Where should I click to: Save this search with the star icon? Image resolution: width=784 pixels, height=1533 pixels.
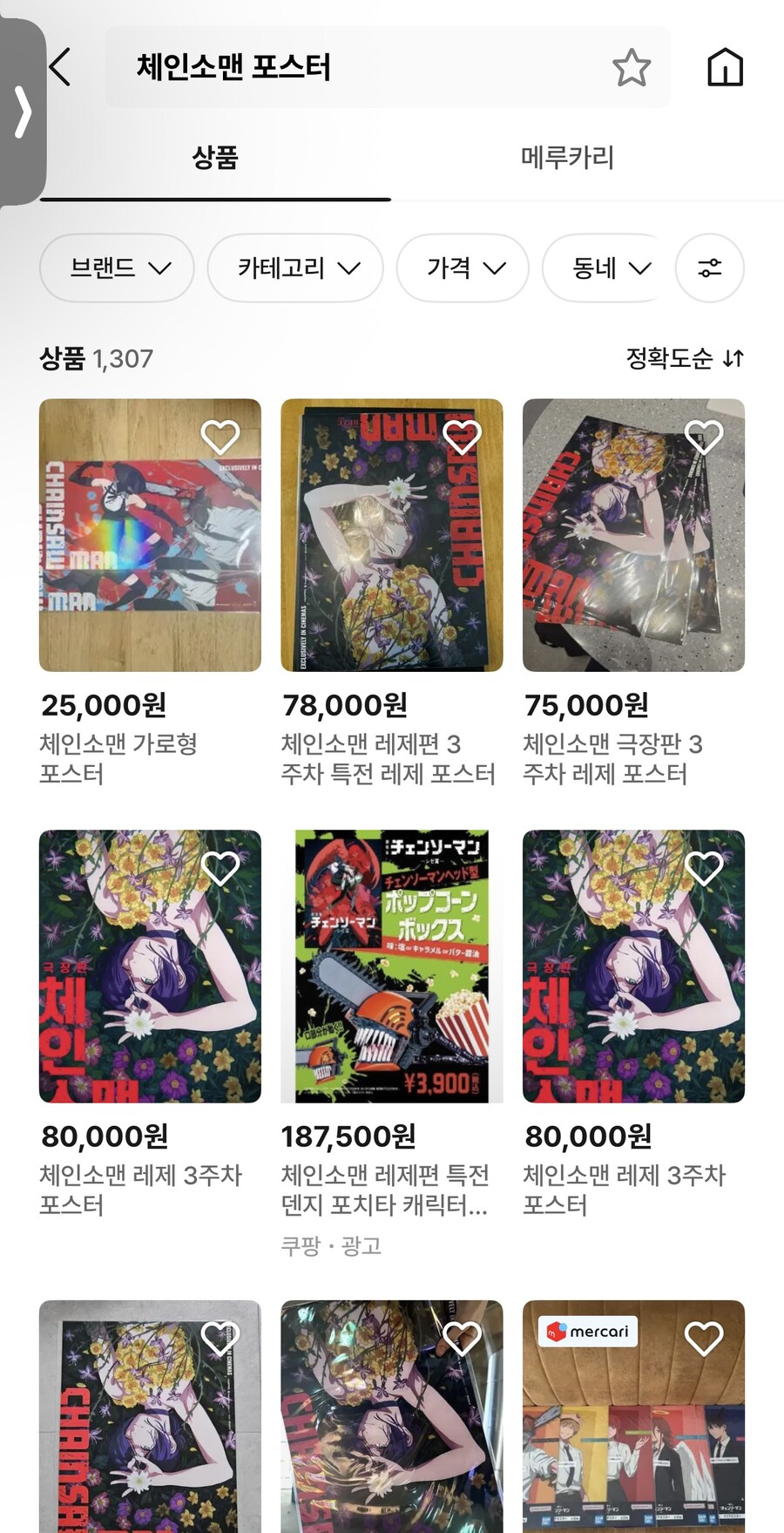point(632,68)
